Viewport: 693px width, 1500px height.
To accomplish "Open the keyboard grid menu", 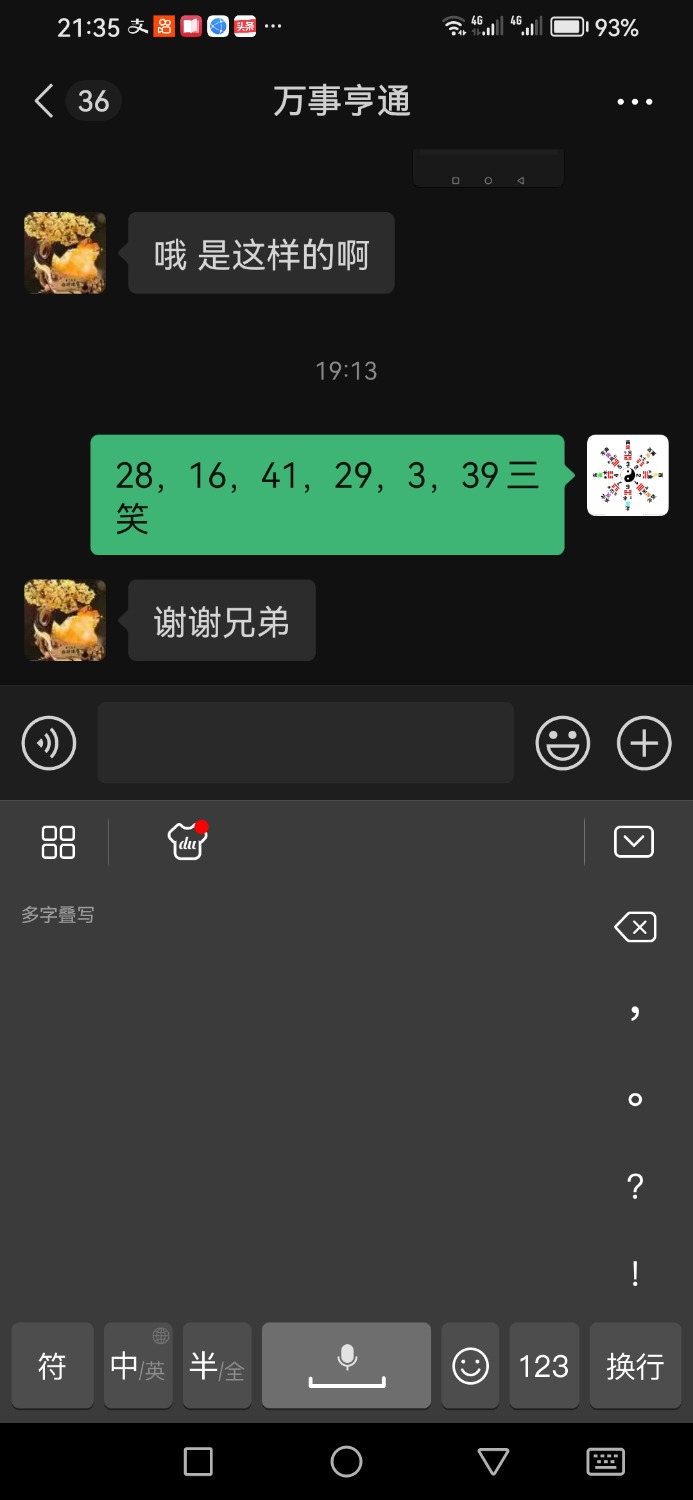I will [x=58, y=842].
